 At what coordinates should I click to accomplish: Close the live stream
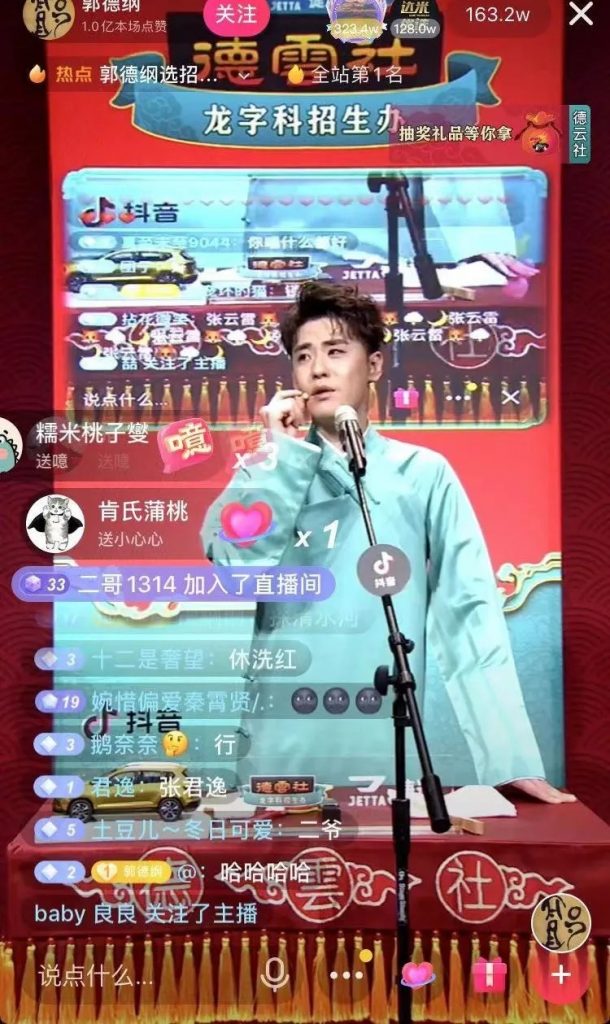tap(580, 15)
